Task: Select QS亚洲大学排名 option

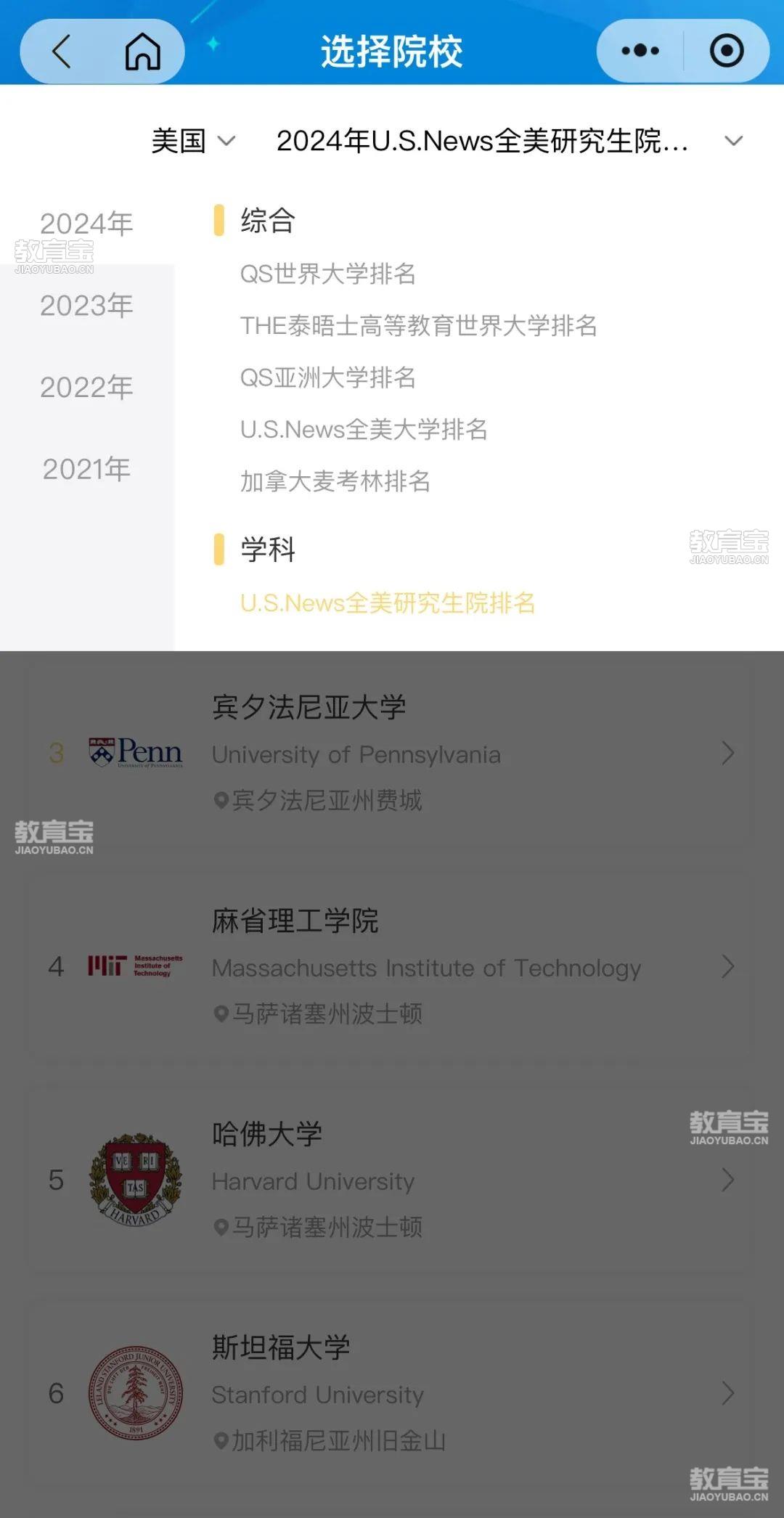Action: pos(328,378)
